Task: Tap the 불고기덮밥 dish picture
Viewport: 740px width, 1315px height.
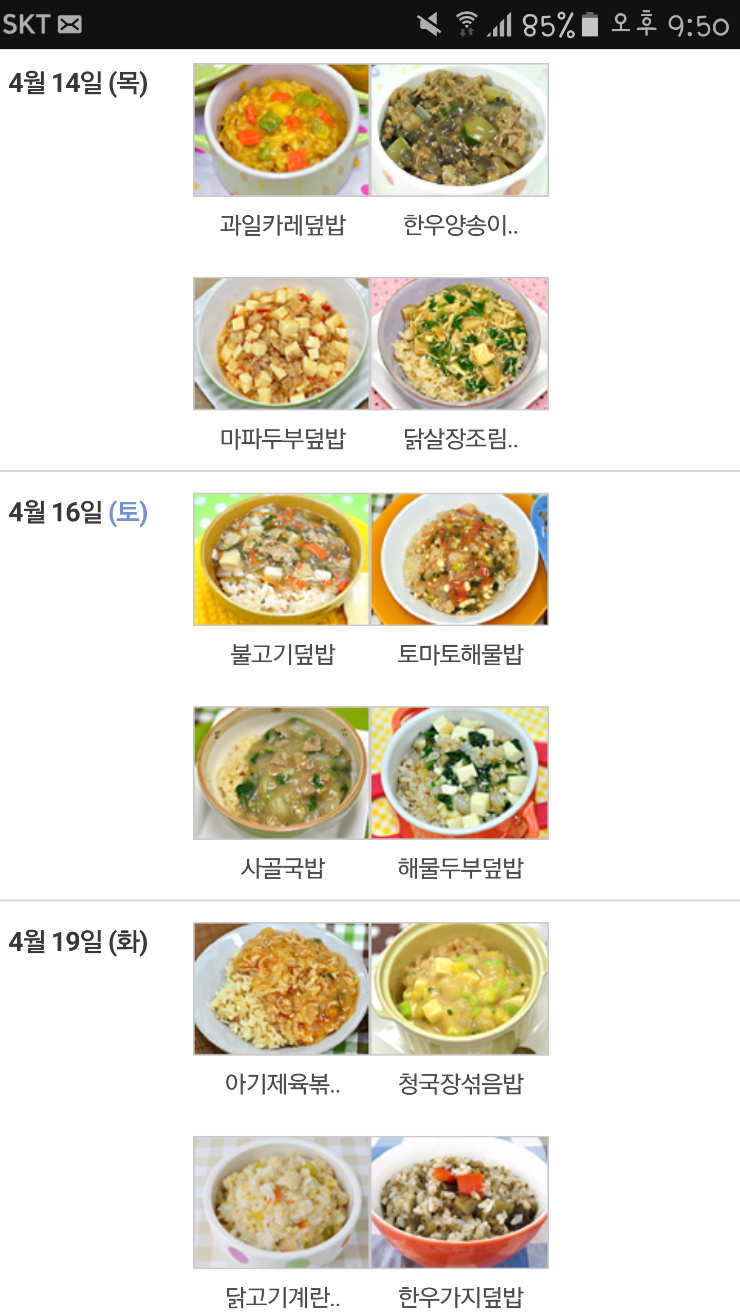Action: (x=282, y=559)
